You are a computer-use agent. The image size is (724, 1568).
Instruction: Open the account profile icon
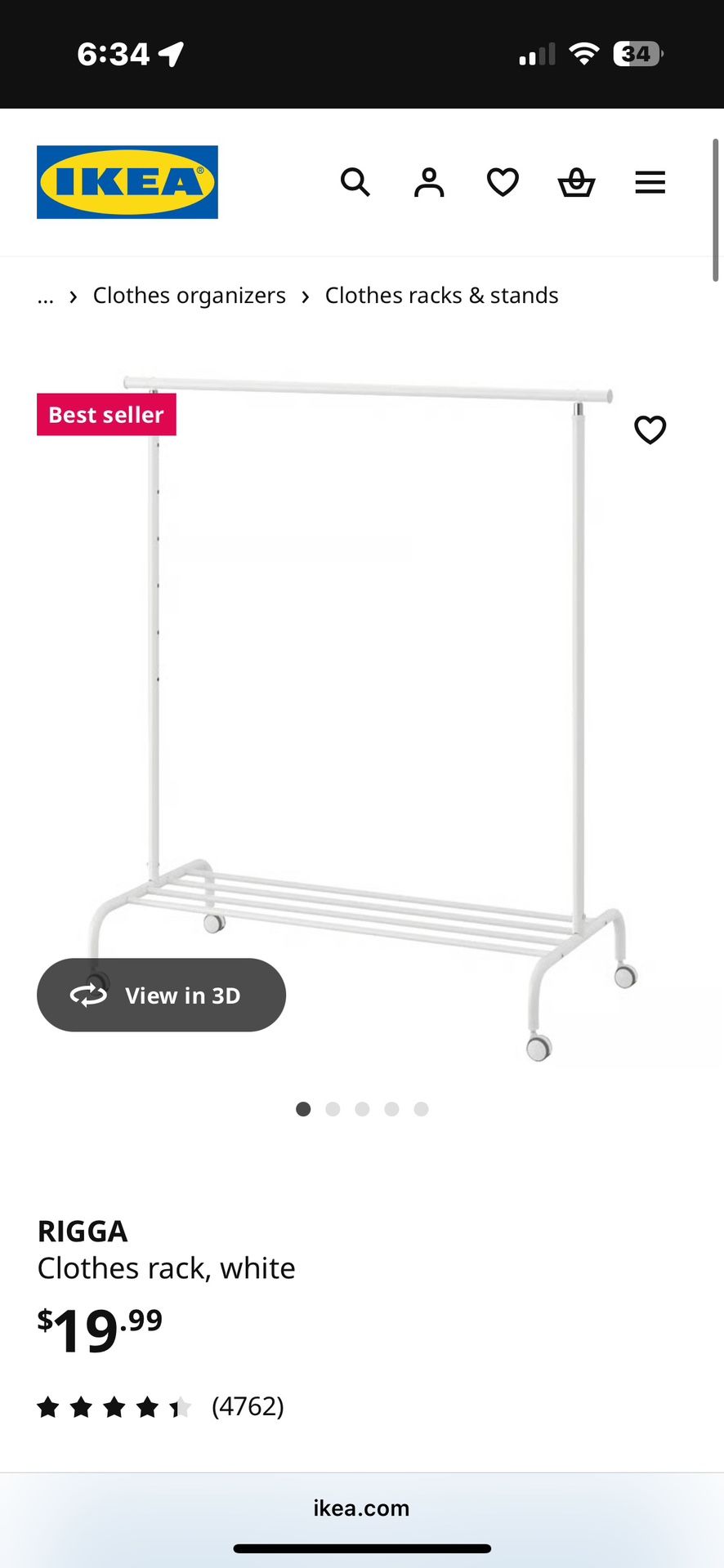[x=429, y=182]
